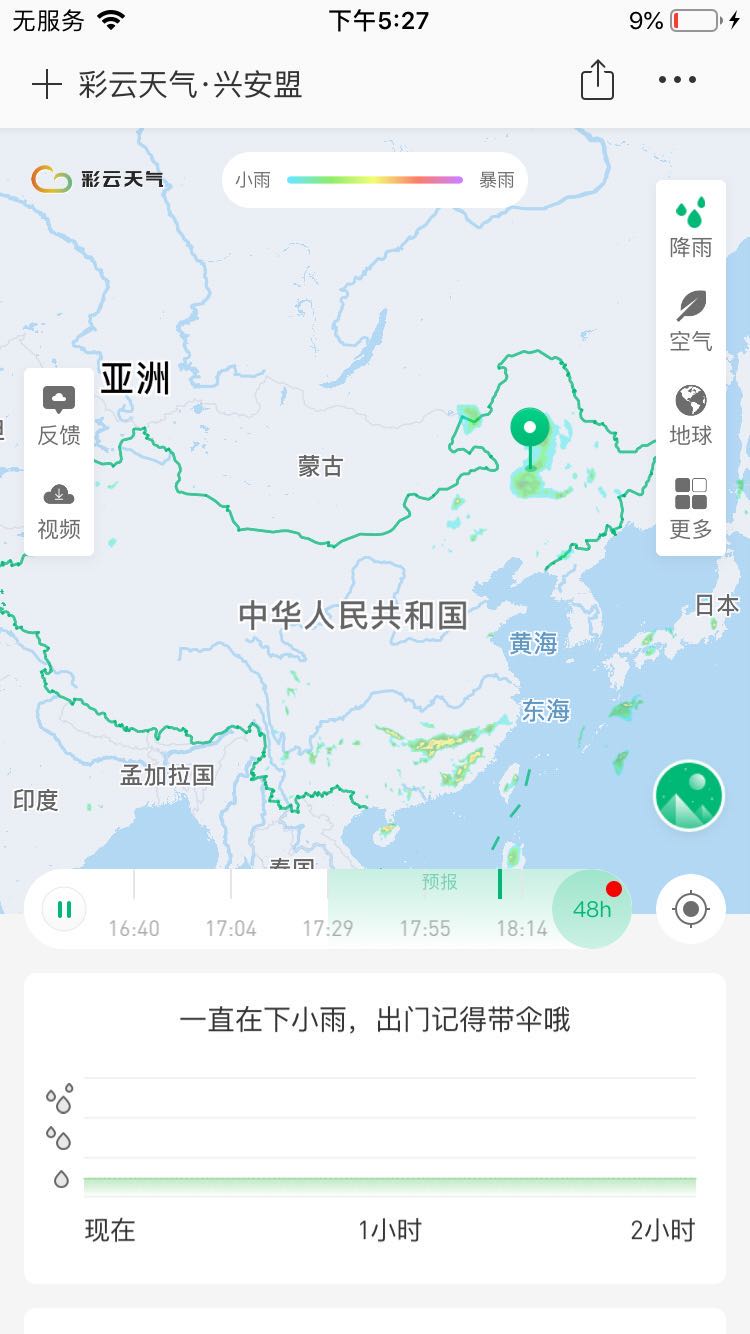
Task: Switch to the 空气 air quality layer
Action: point(691,321)
